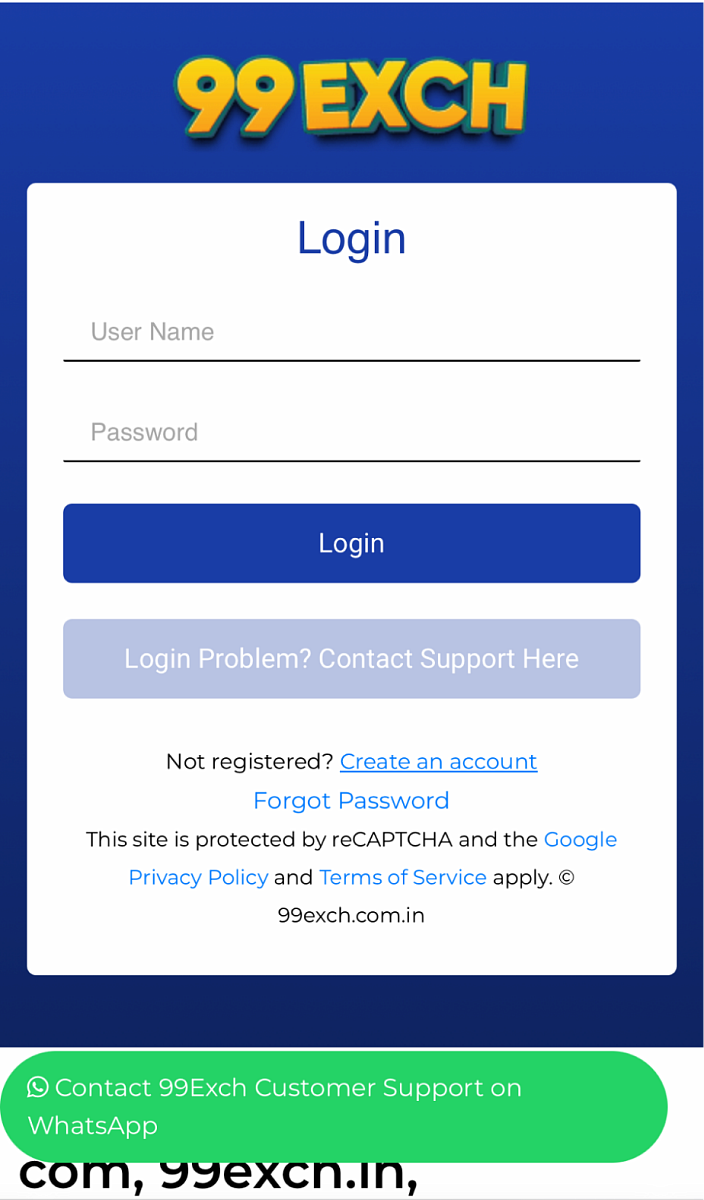
Task: Open Login Problem? Contact Support Here
Action: coord(351,659)
